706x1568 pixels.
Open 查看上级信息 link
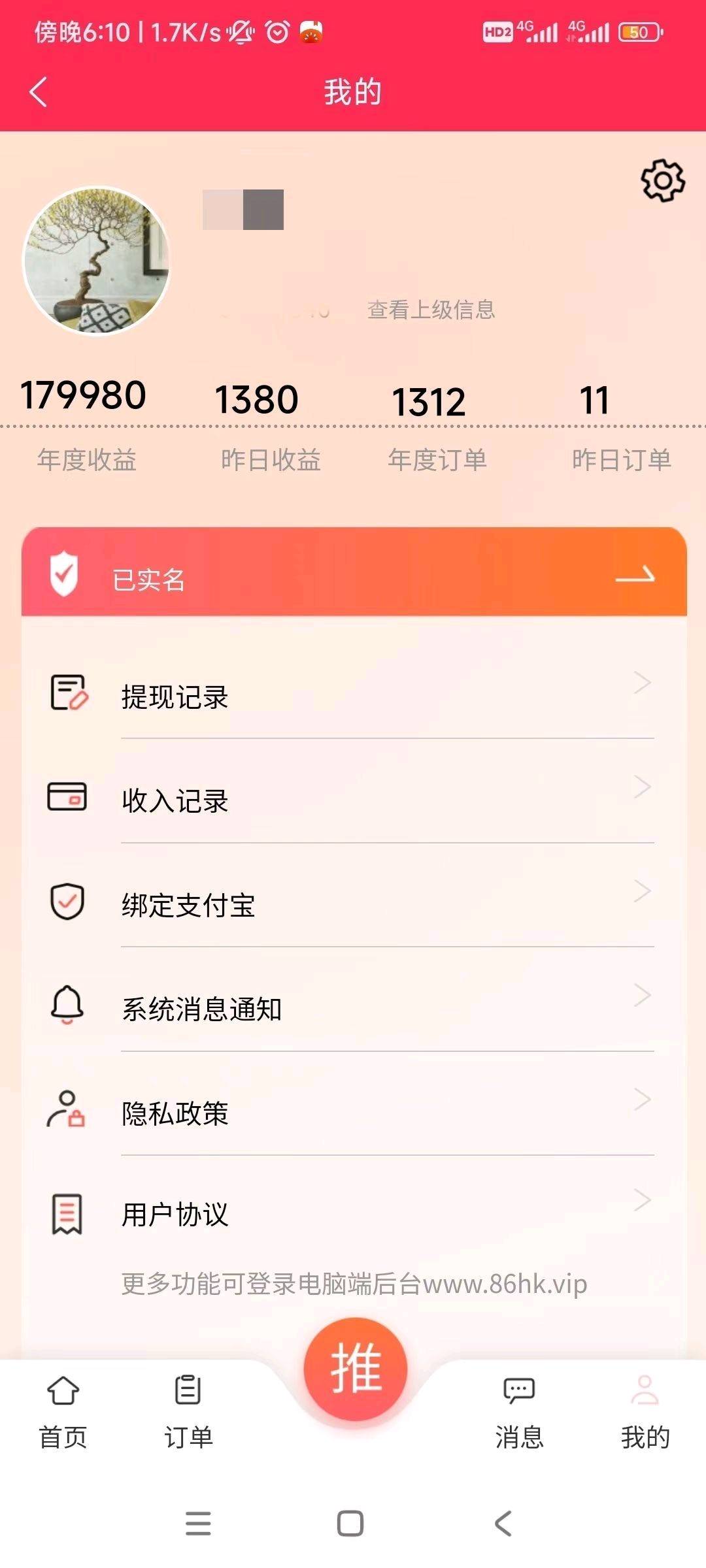431,310
